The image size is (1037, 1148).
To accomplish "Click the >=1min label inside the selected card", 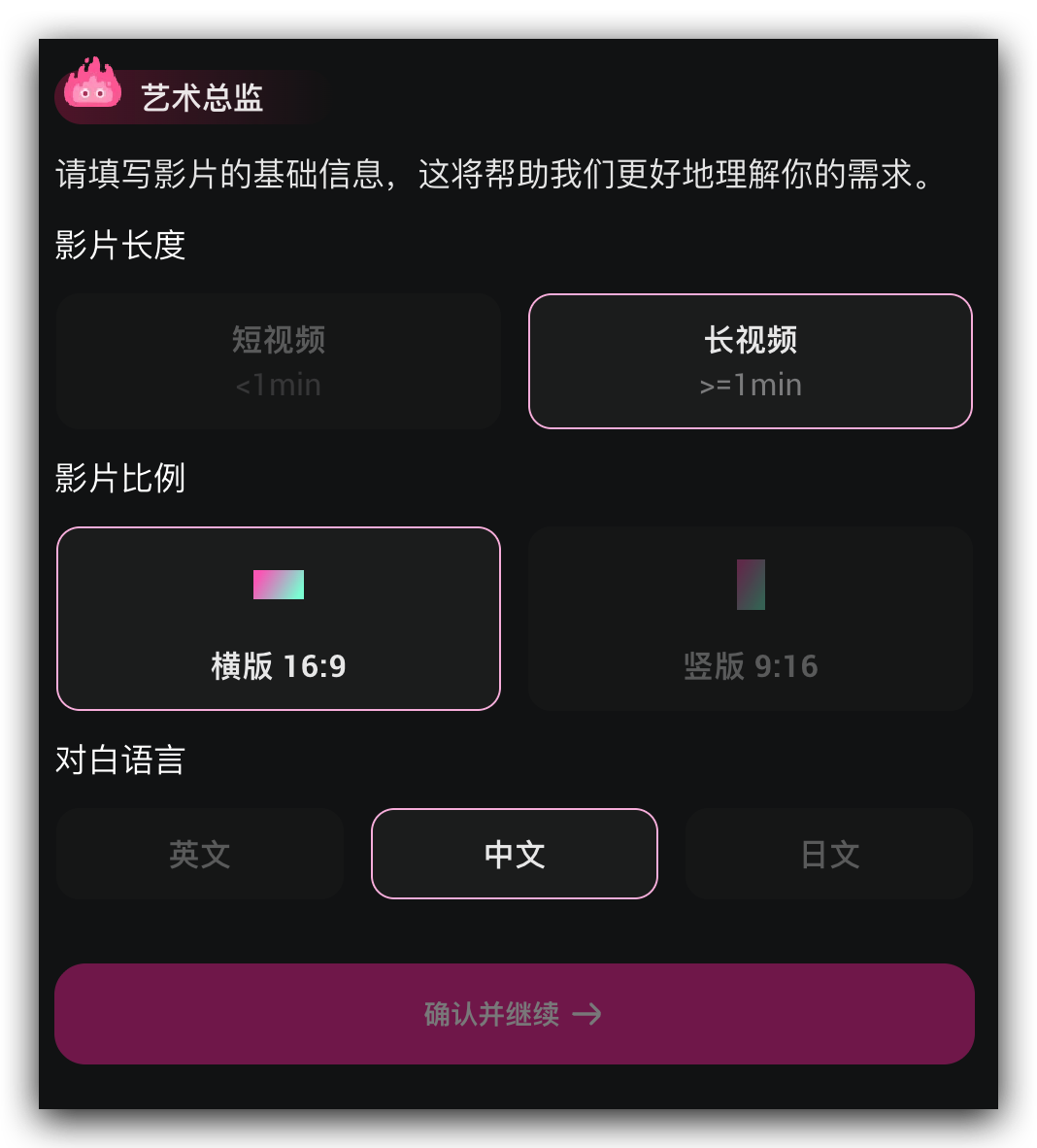I will pyautogui.click(x=751, y=385).
